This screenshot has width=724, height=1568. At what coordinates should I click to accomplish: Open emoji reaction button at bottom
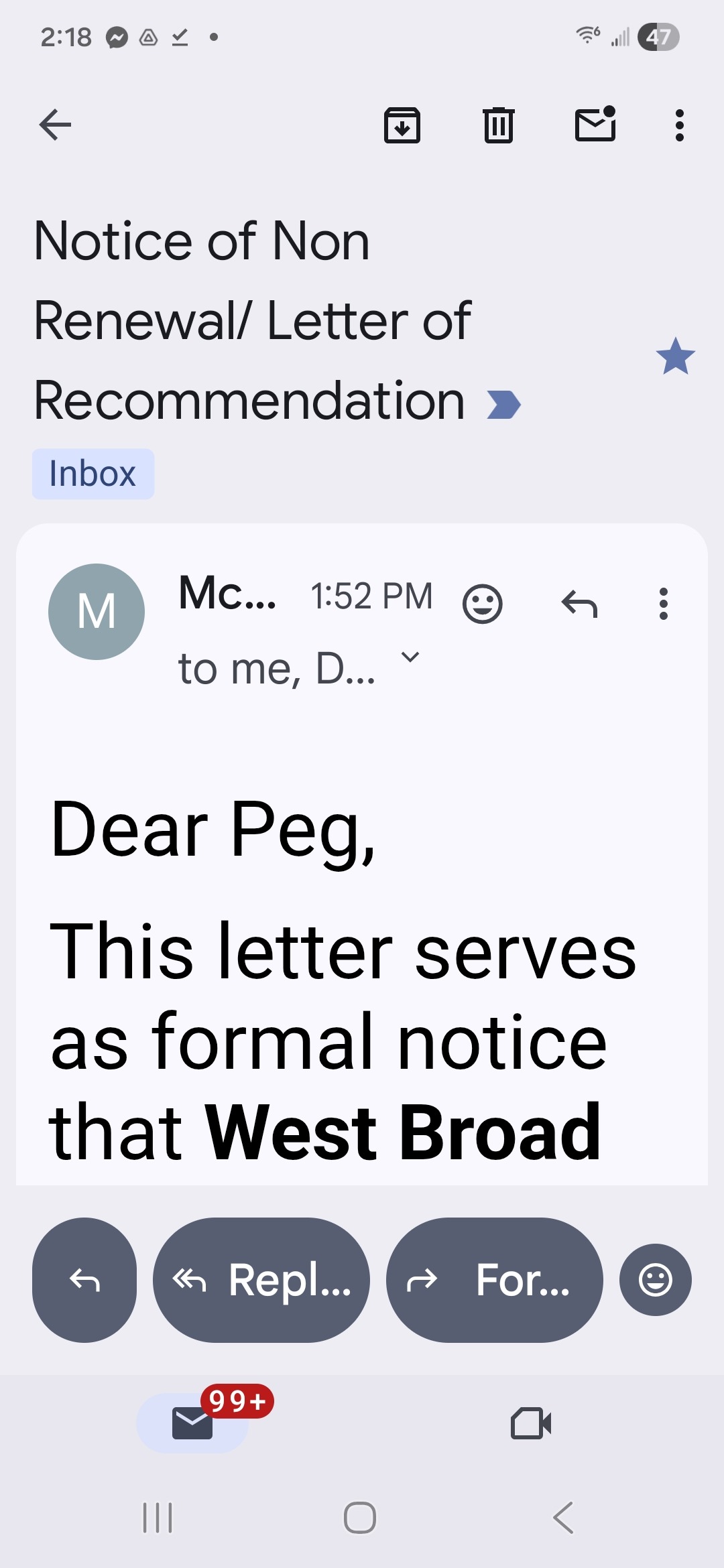[655, 1280]
